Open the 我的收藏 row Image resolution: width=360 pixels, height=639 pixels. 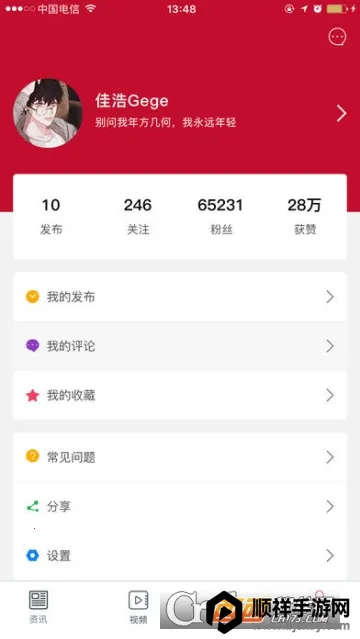tap(180, 395)
